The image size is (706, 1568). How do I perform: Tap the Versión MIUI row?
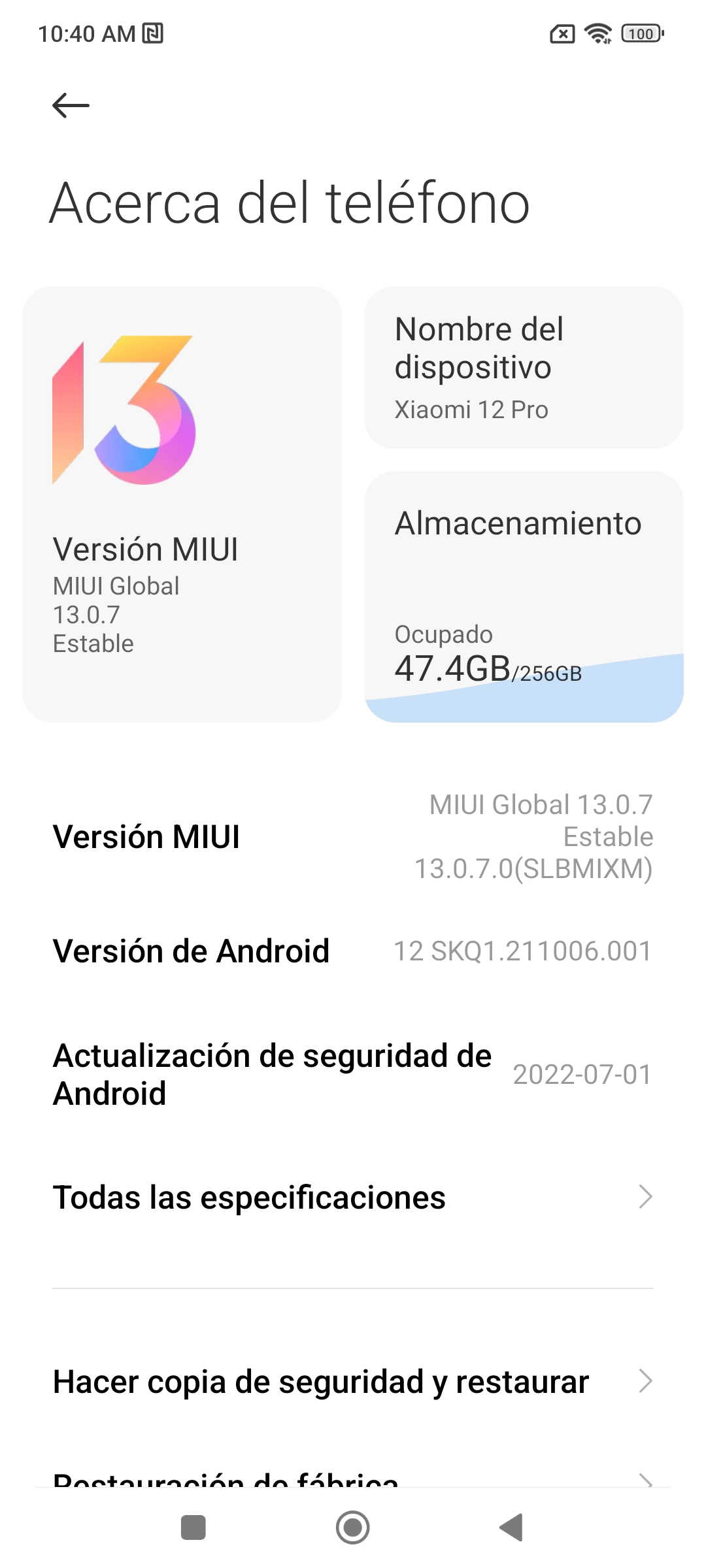pyautogui.click(x=353, y=837)
